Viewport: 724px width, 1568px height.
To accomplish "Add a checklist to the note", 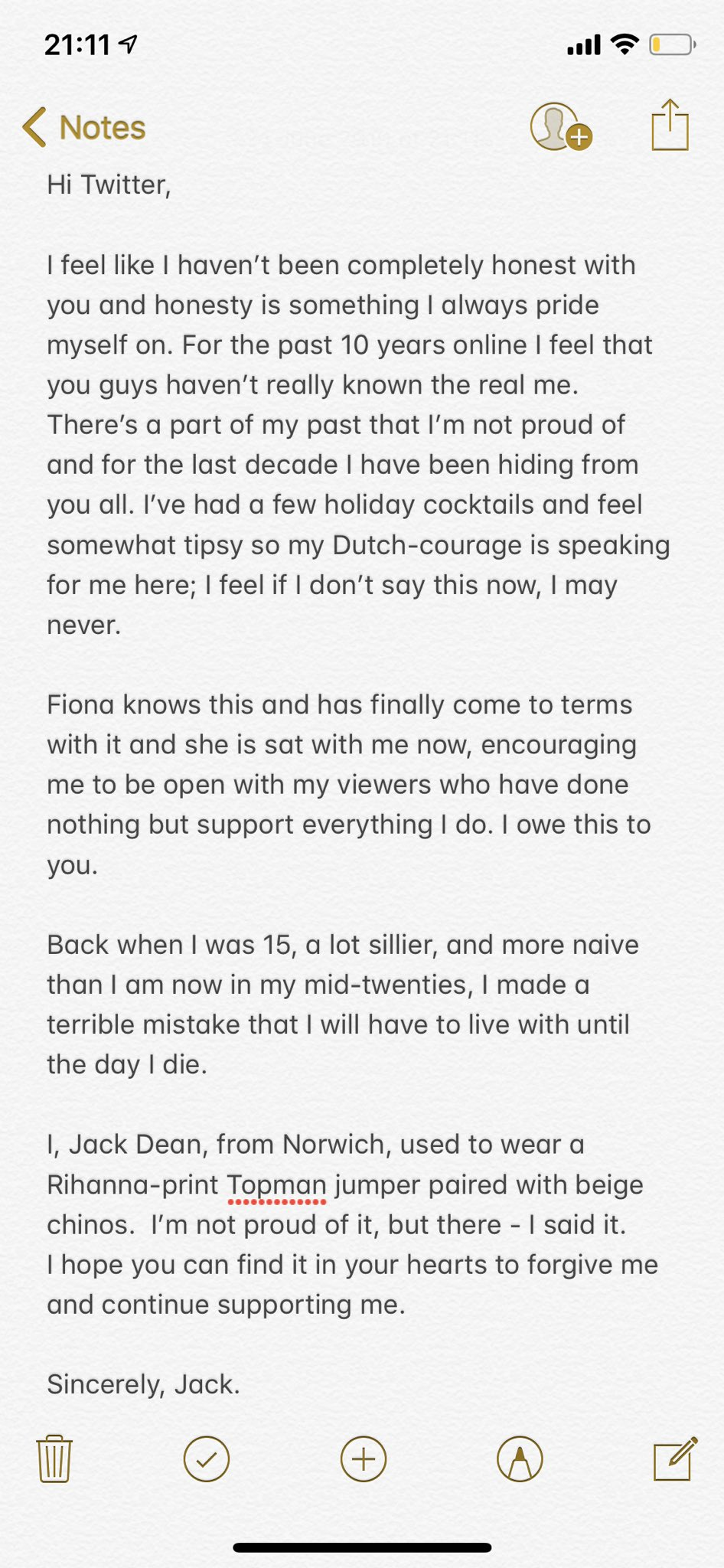I will [207, 1459].
